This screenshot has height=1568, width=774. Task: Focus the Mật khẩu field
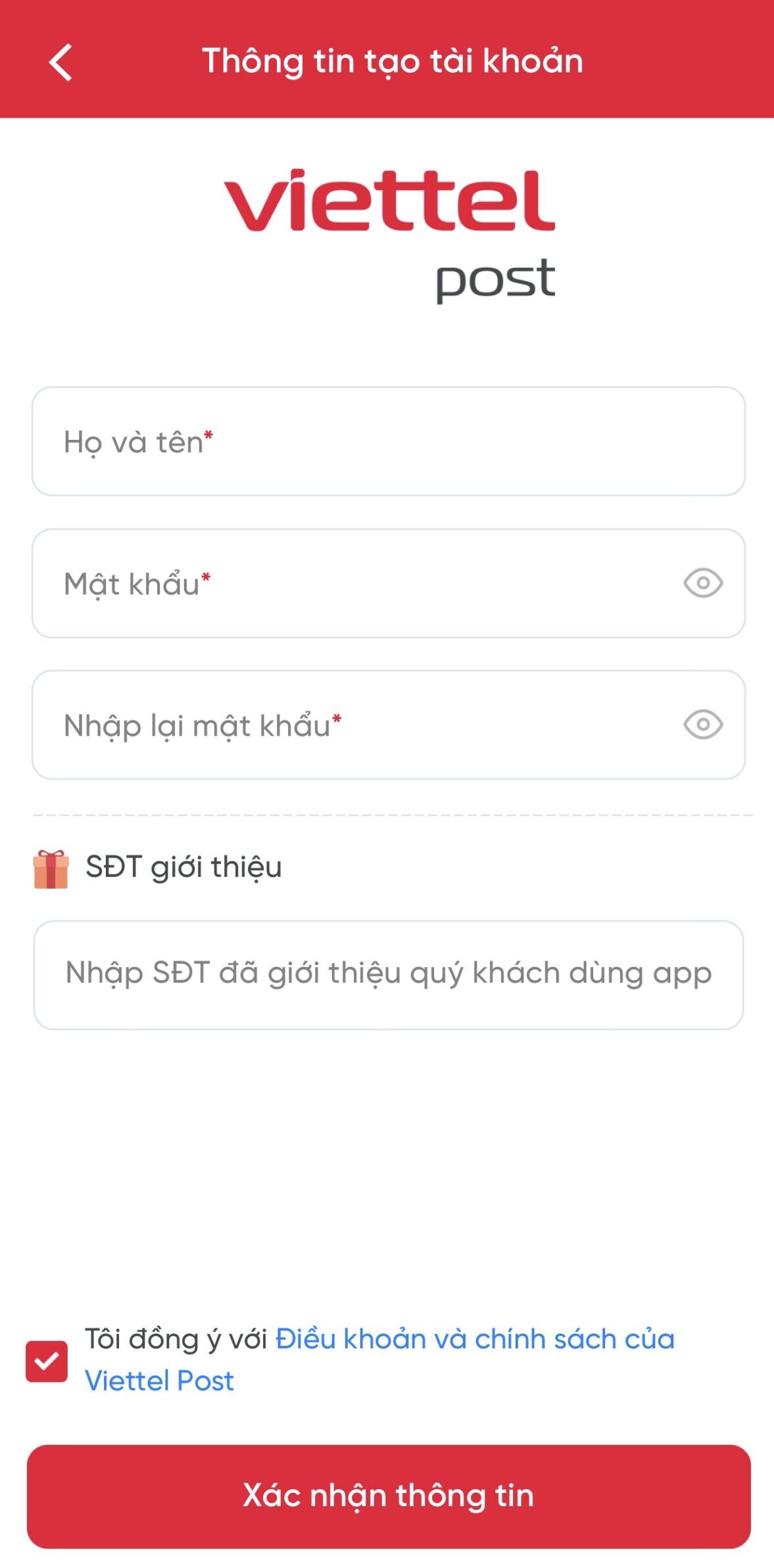pyautogui.click(x=389, y=583)
